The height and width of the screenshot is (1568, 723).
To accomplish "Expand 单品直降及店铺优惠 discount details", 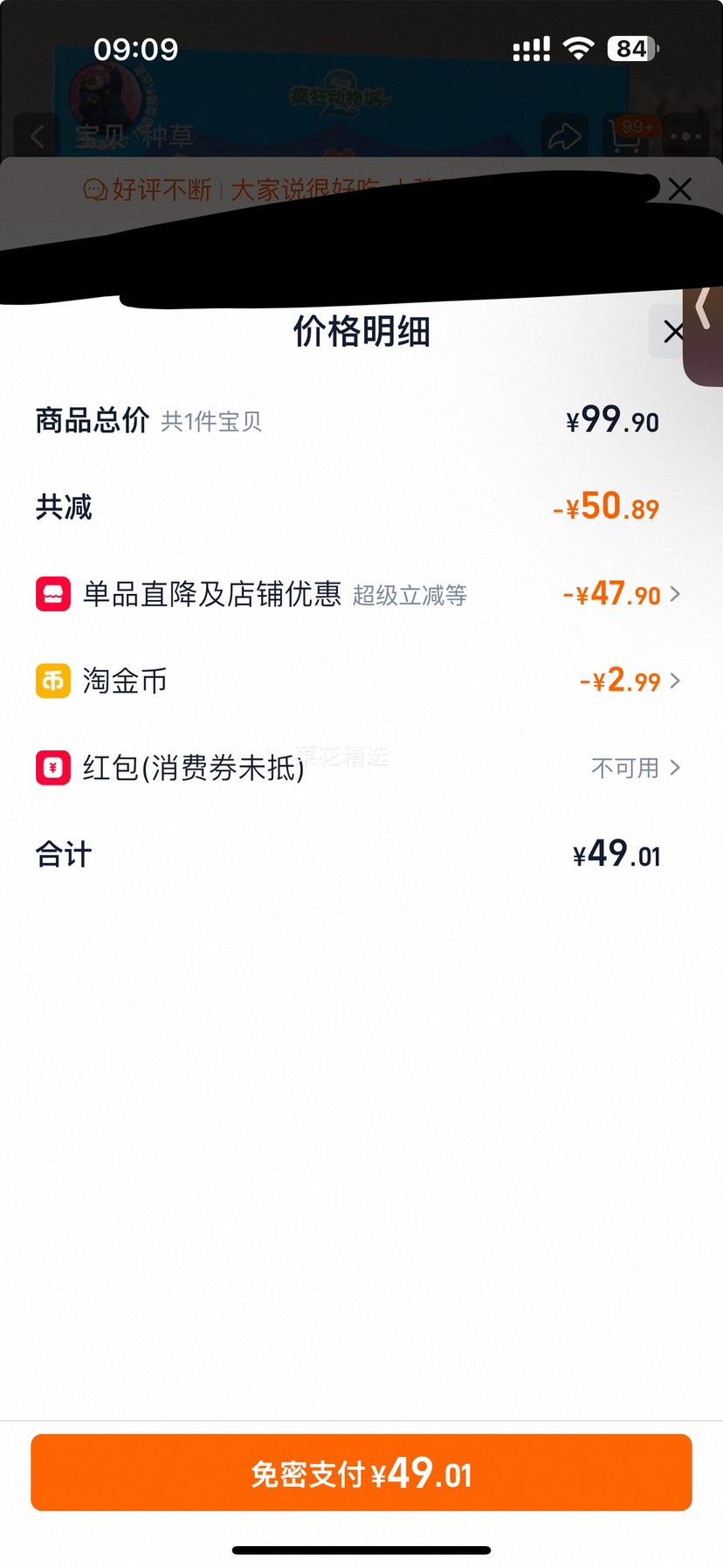I will click(x=358, y=594).
